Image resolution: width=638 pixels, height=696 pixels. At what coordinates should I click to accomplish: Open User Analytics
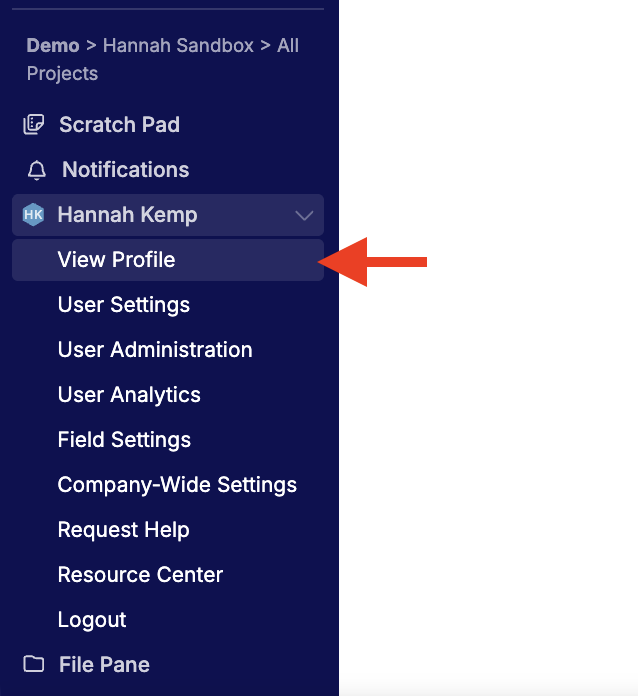click(x=129, y=395)
